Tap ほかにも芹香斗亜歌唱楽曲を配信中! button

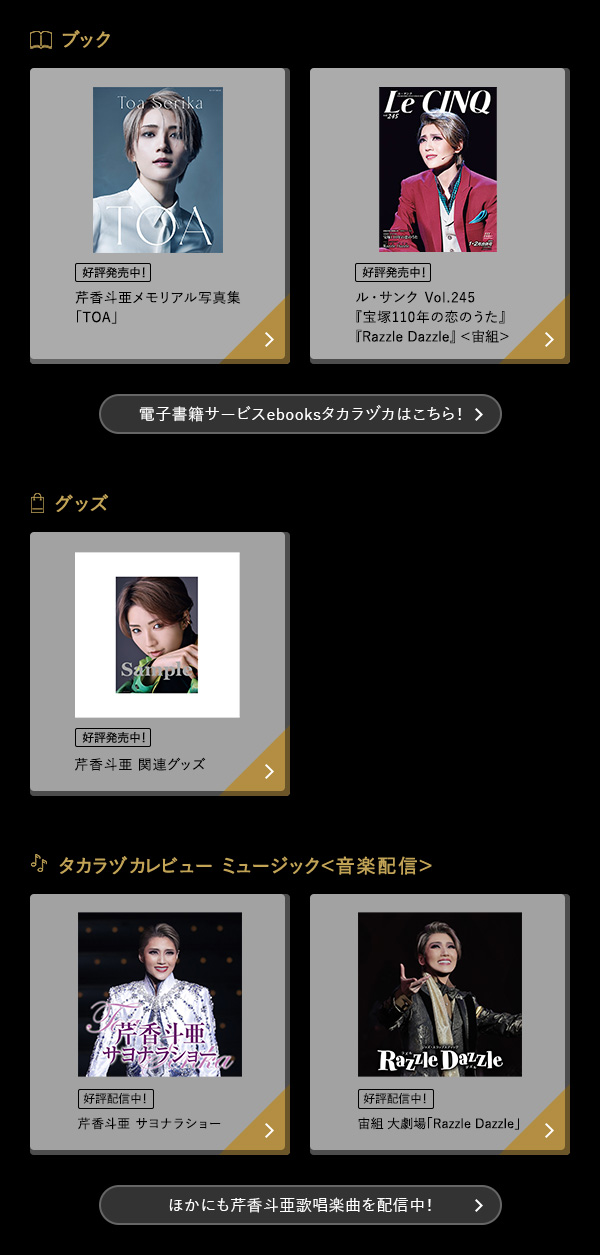tap(300, 1205)
